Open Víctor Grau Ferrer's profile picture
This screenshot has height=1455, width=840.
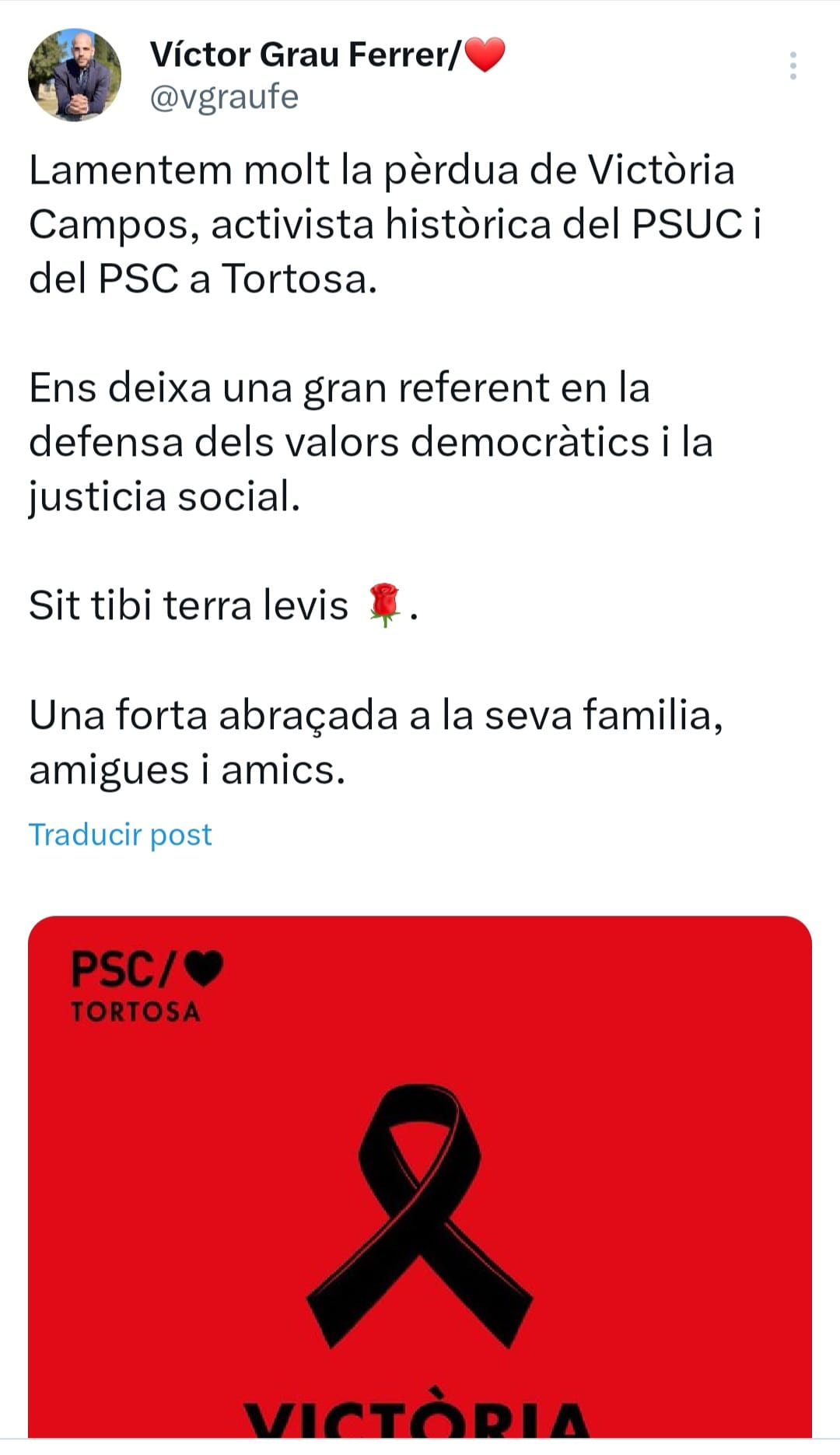75,75
